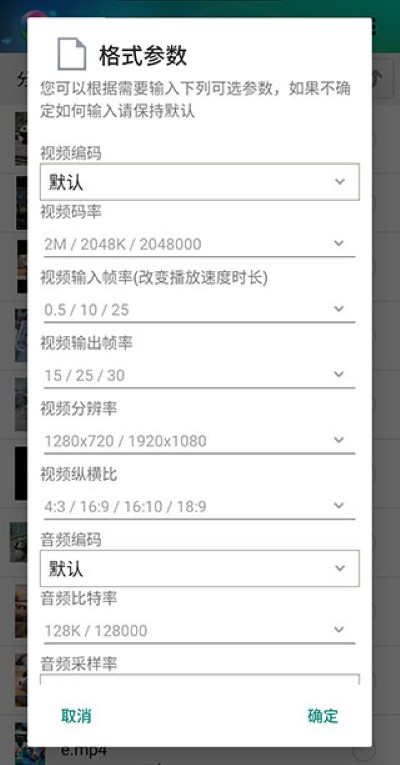Confirm the parameters with 确定

click(323, 716)
